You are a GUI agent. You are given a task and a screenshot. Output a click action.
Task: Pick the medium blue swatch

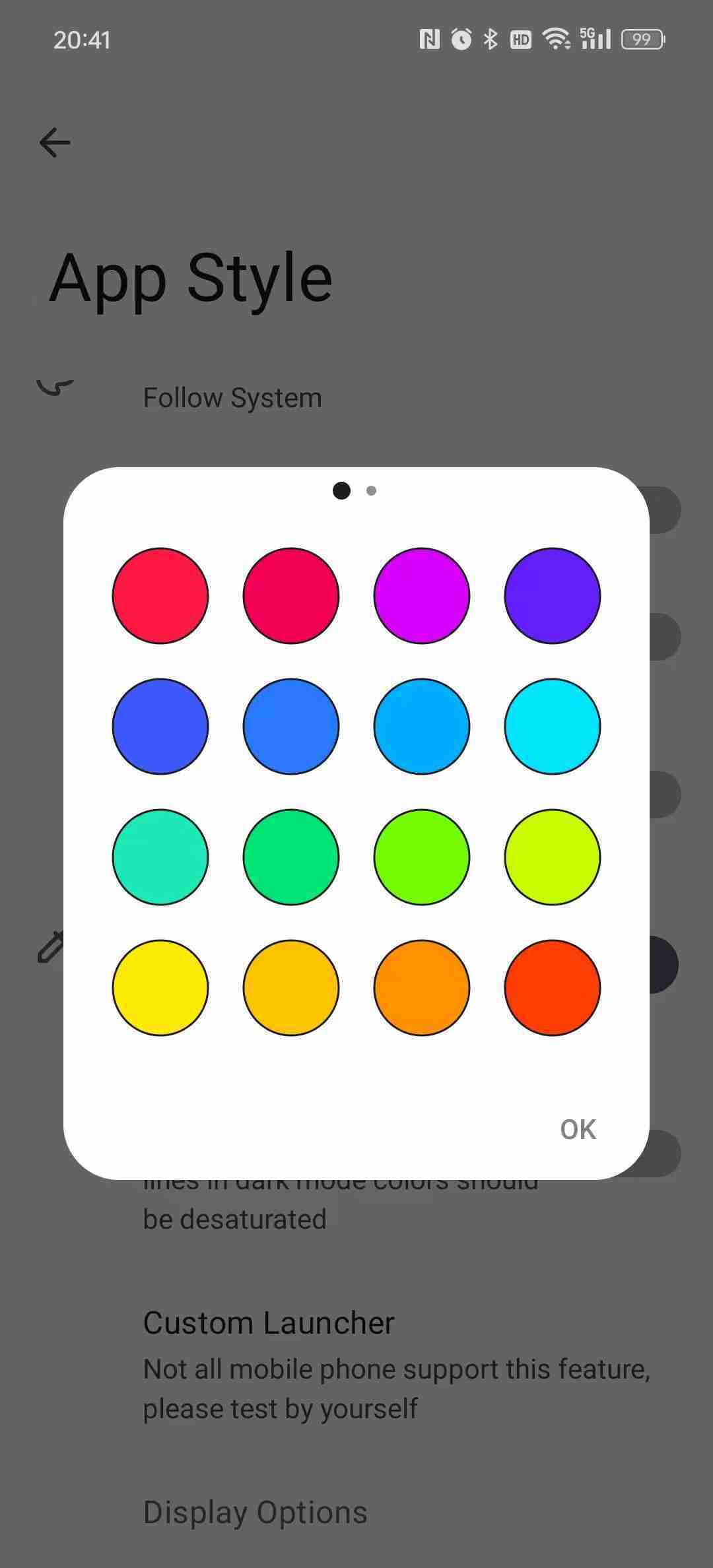click(291, 726)
